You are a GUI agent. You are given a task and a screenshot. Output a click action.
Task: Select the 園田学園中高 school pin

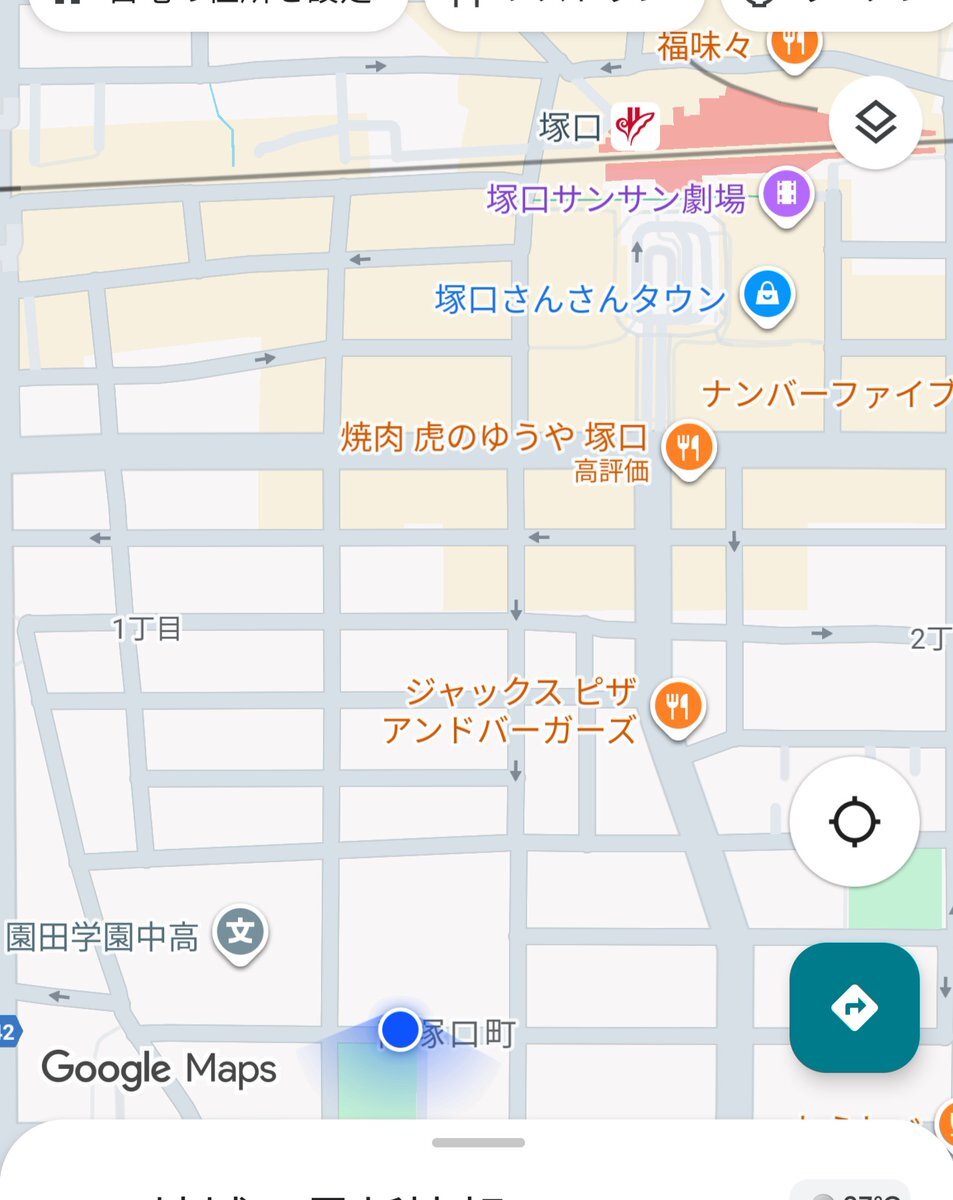(240, 934)
